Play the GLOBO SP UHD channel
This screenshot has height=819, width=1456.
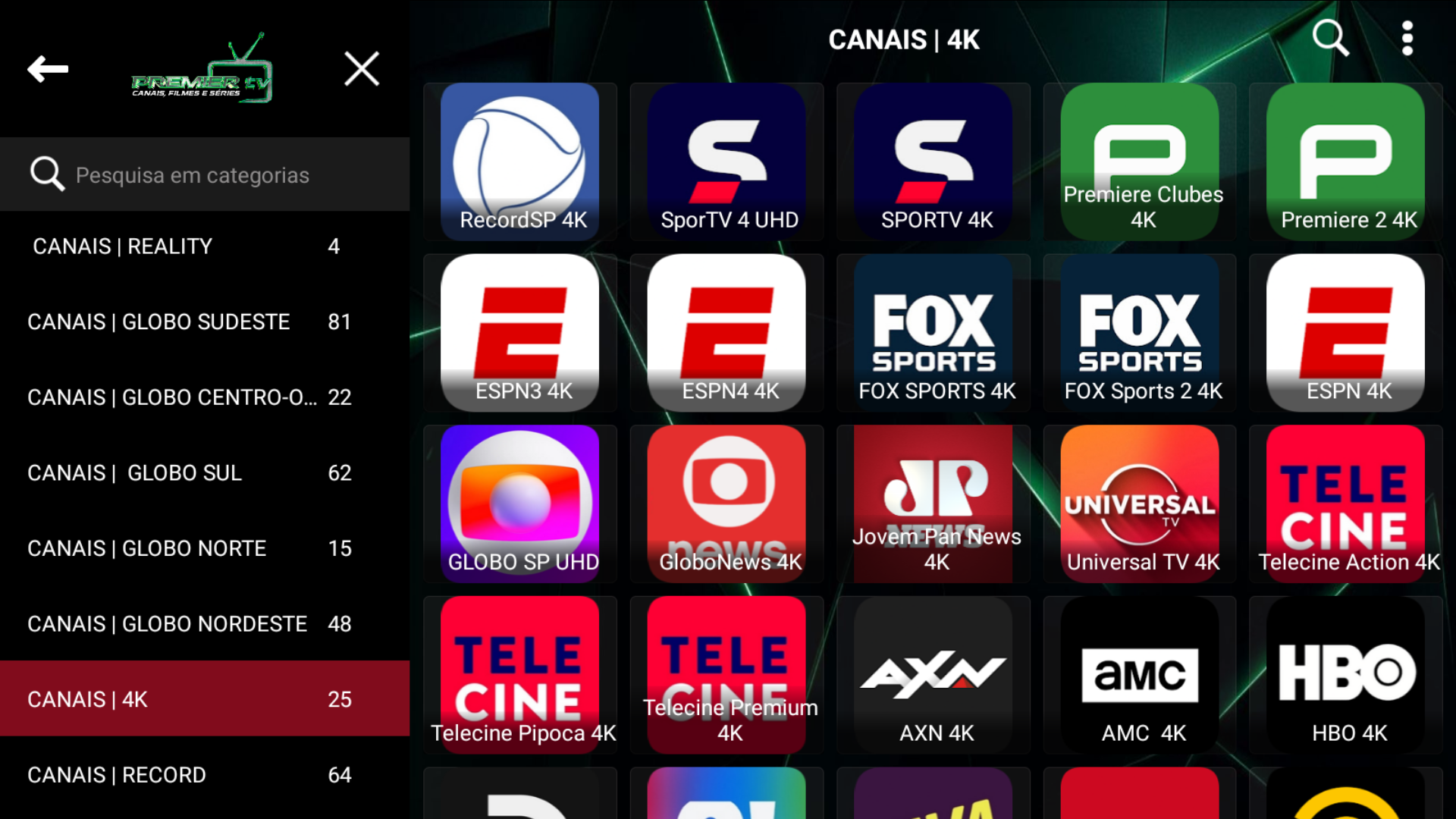point(519,504)
